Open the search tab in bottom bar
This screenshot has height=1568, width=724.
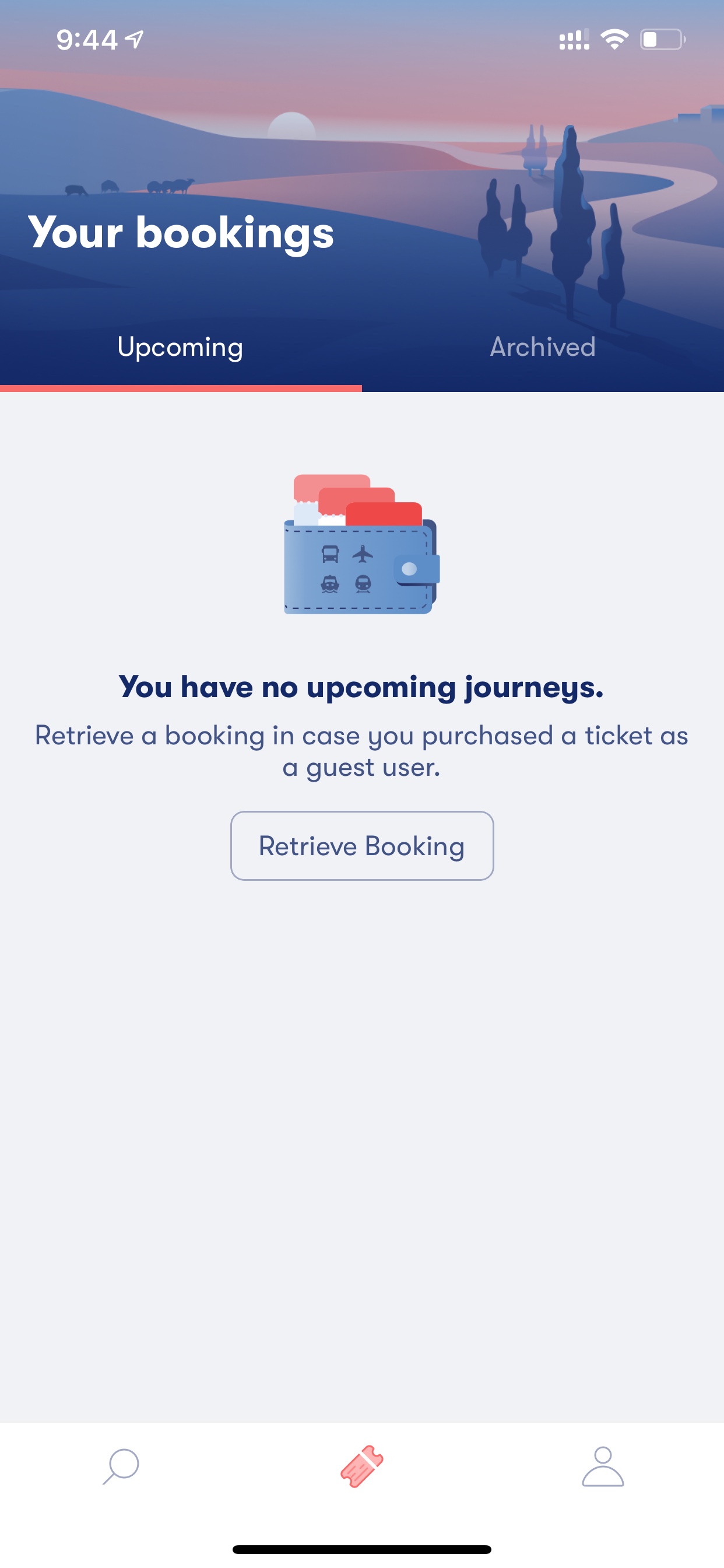pyautogui.click(x=121, y=1466)
